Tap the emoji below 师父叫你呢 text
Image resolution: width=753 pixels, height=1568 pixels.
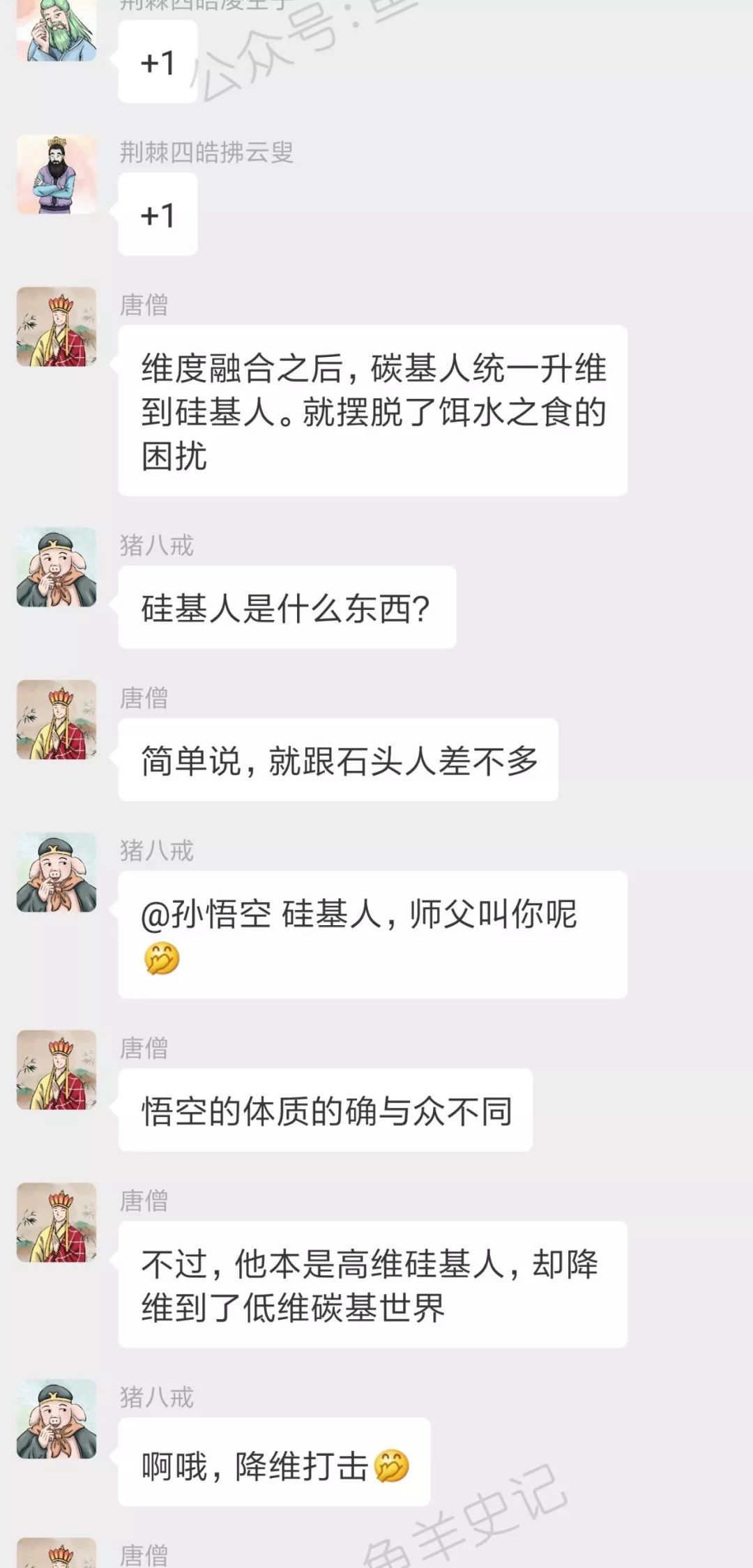162,959
